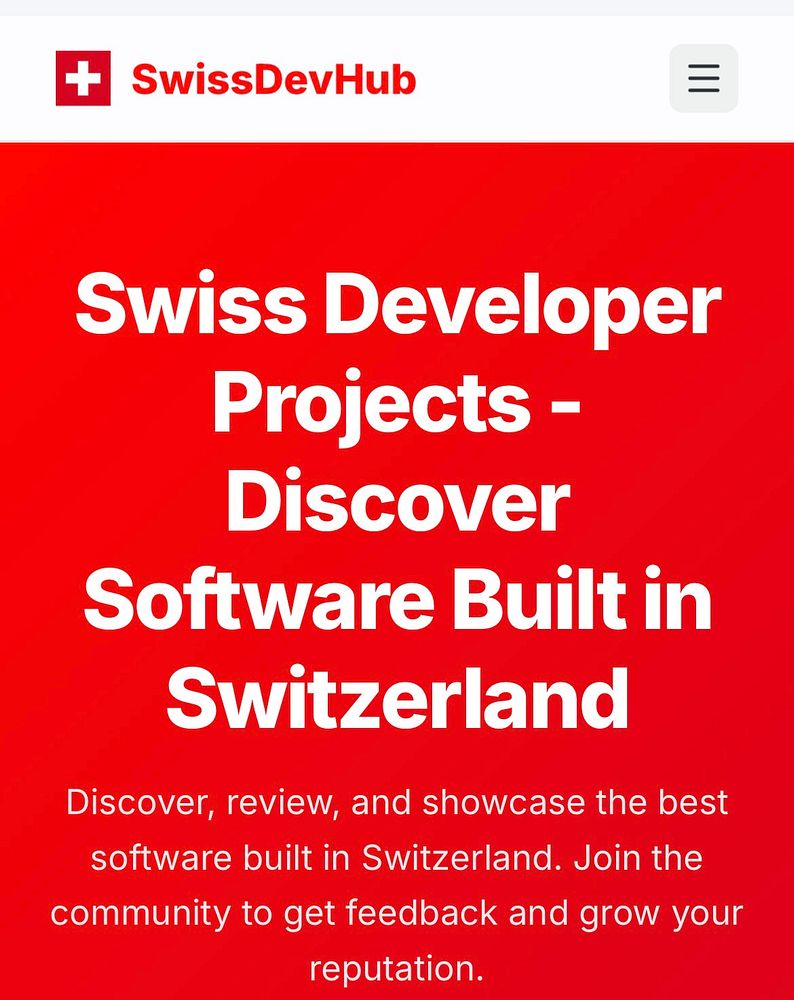Go to SwissDevHub home via logo link
The width and height of the screenshot is (794, 1000).
[x=236, y=79]
